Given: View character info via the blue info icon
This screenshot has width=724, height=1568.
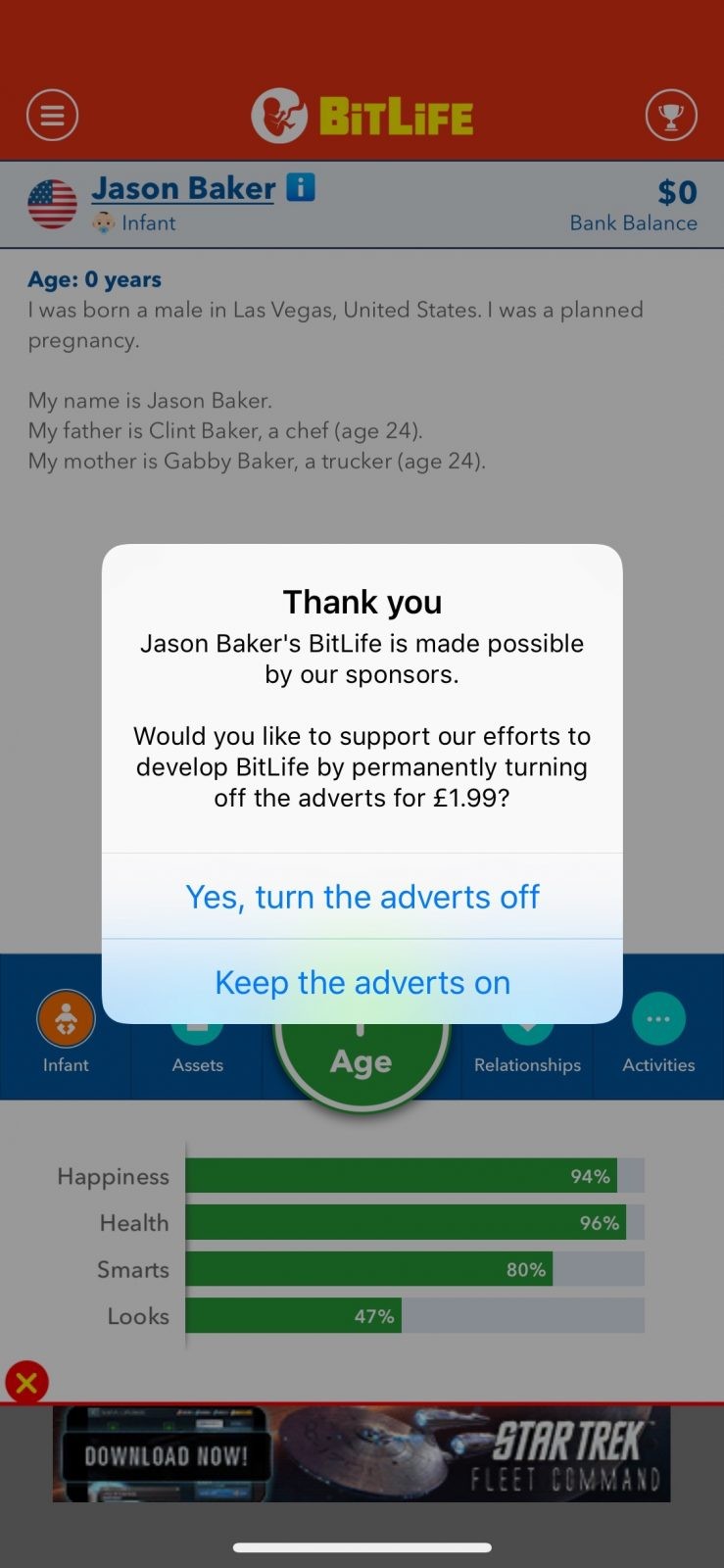Looking at the screenshot, I should (300, 187).
